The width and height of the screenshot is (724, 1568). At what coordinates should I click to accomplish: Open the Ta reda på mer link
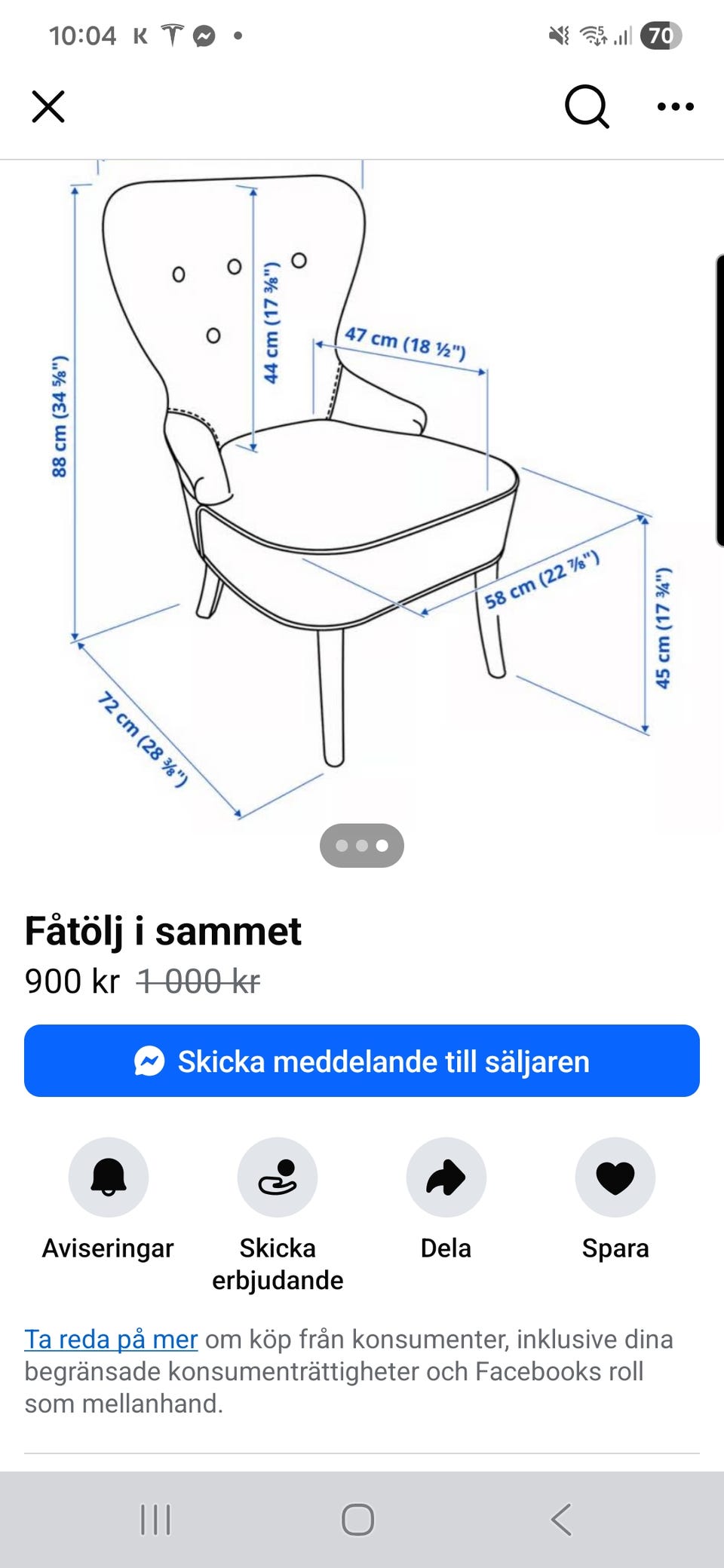click(x=110, y=1340)
